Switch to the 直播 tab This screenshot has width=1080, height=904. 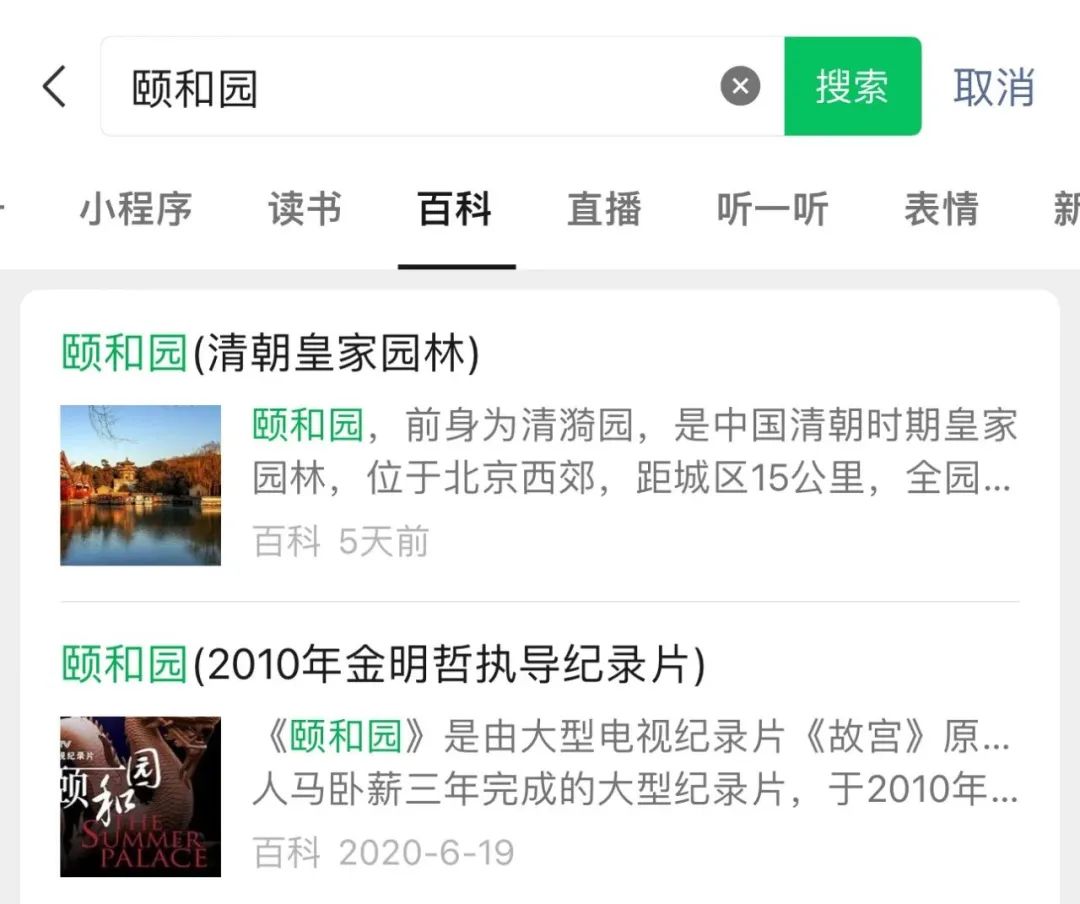point(604,210)
